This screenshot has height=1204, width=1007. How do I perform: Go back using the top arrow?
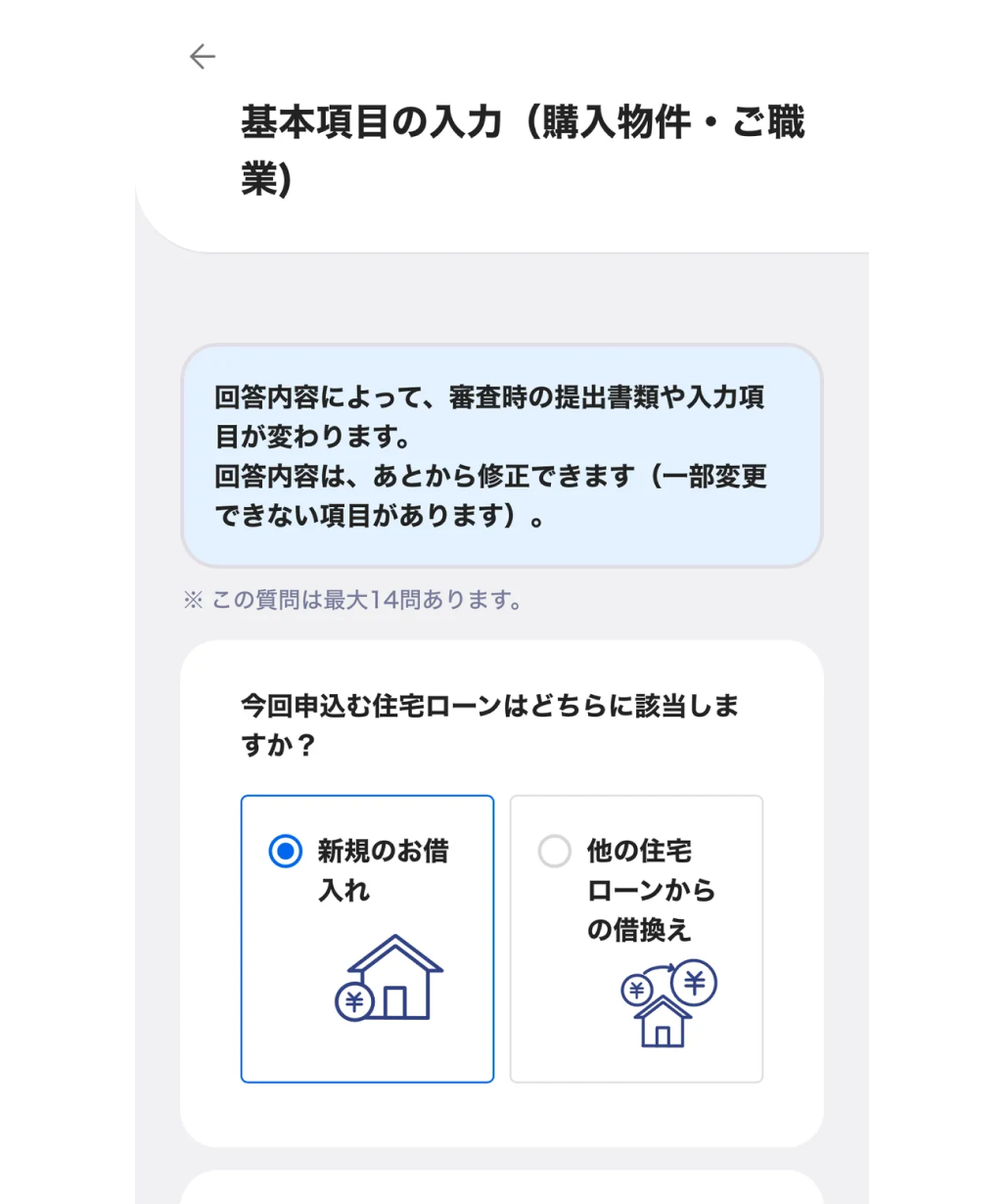[203, 57]
